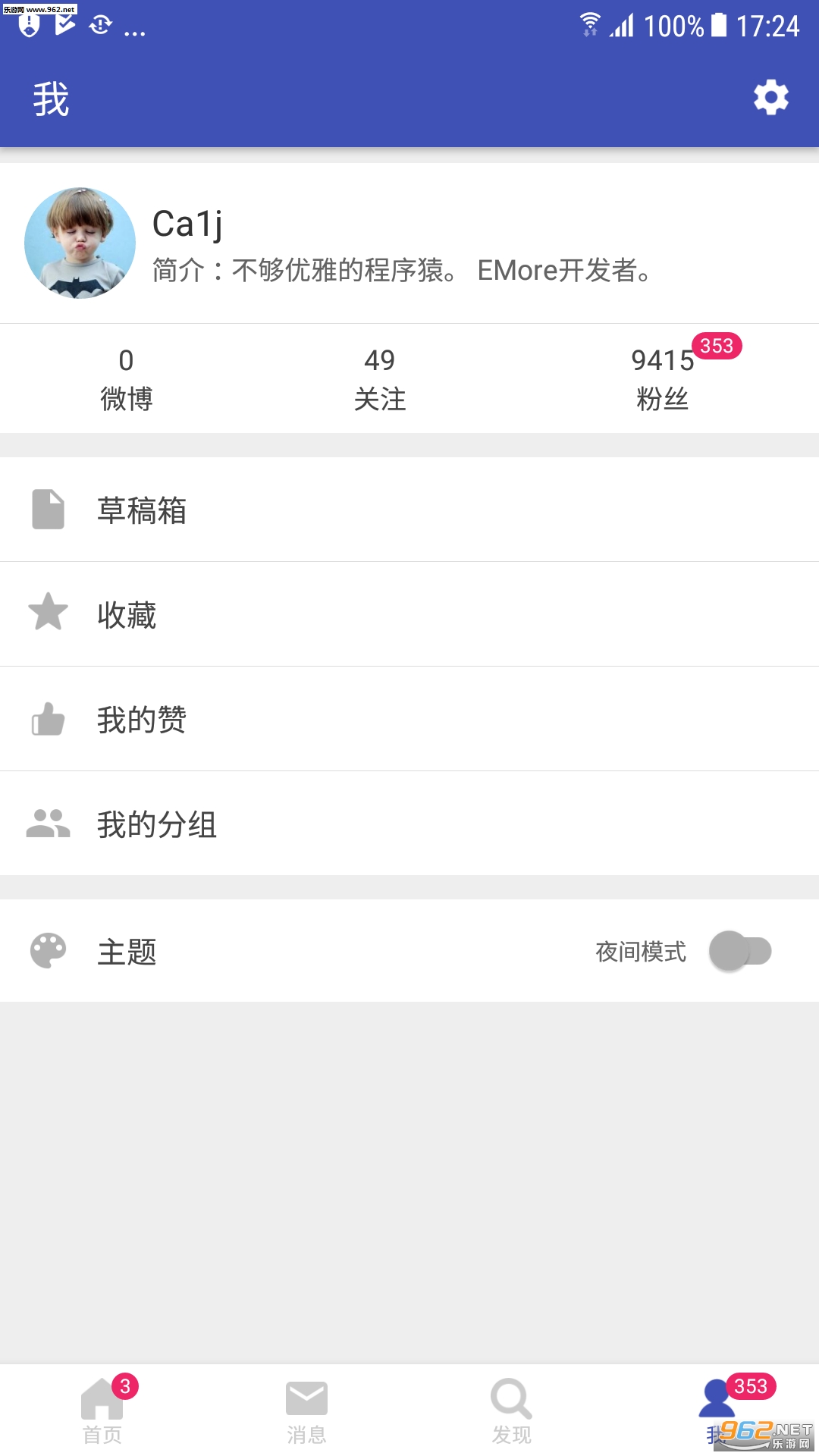Open settings via the gear icon
The image size is (819, 1456).
(770, 98)
